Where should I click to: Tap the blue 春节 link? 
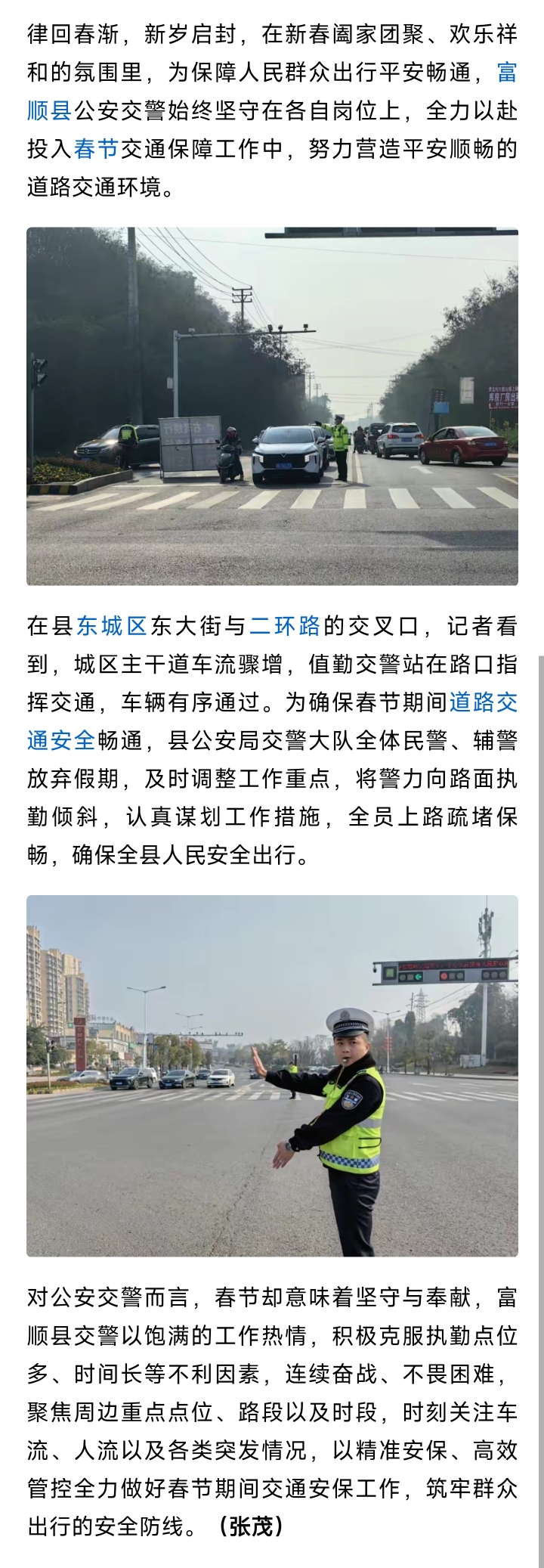point(96,149)
